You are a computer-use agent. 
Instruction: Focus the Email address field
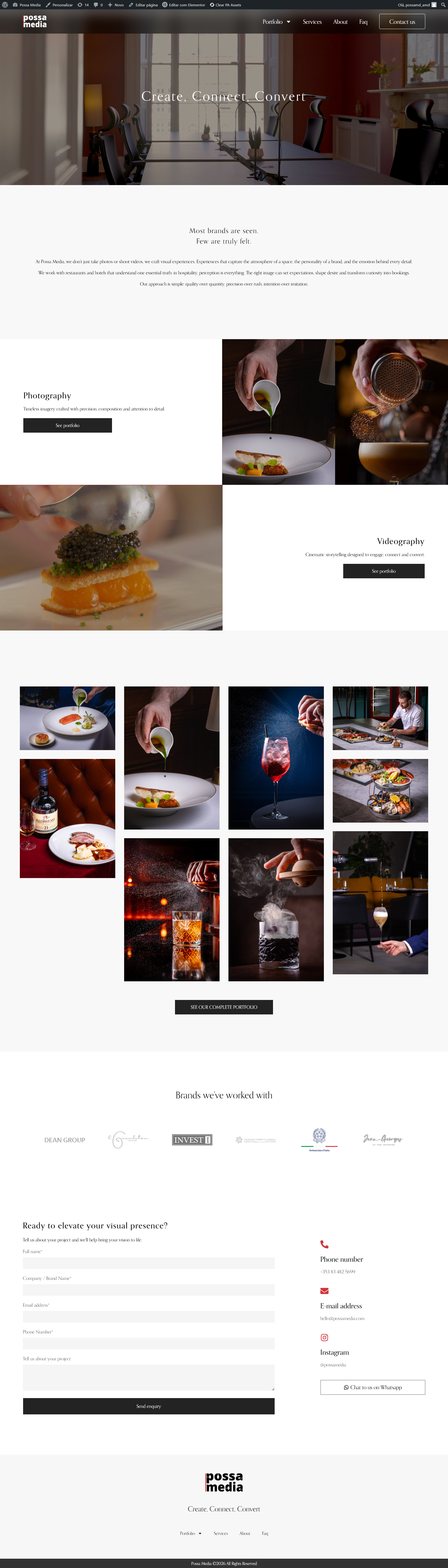(149, 1316)
